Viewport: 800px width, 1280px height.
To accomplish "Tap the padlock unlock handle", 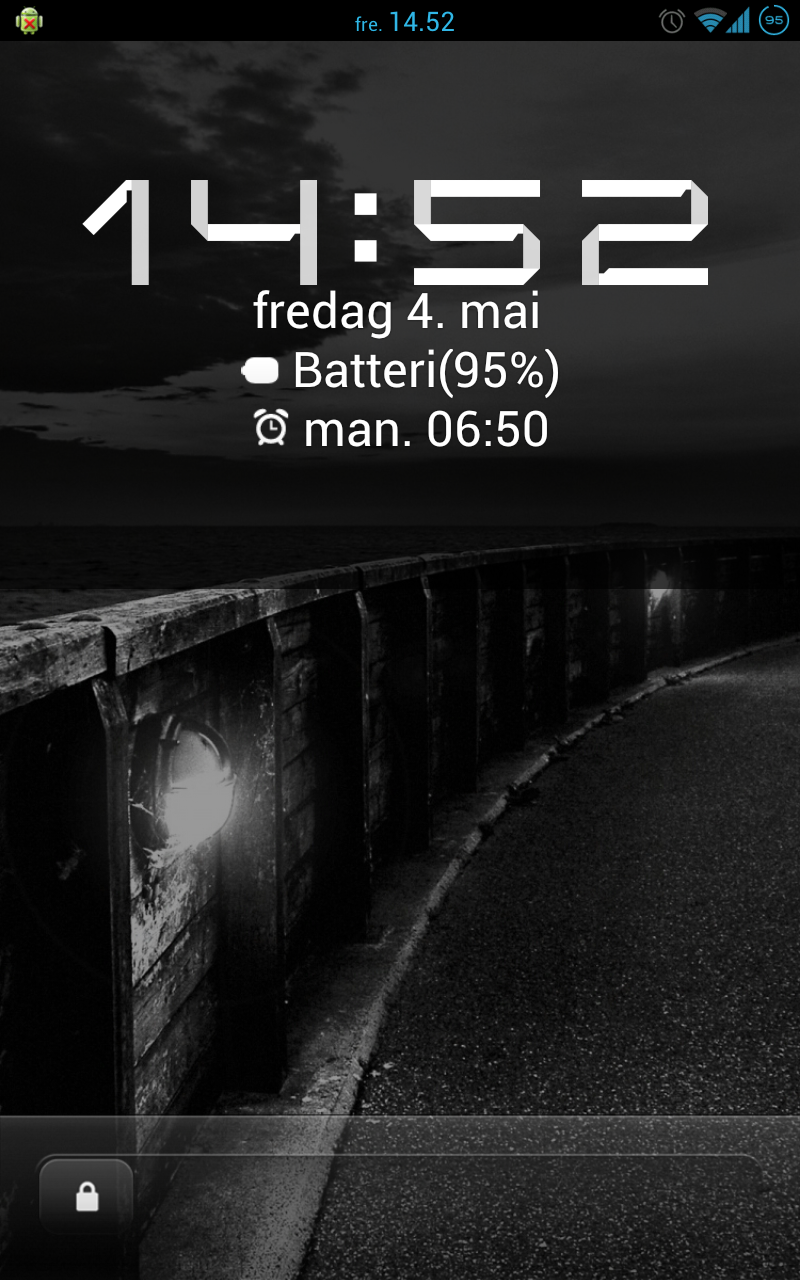I will pos(87,1197).
